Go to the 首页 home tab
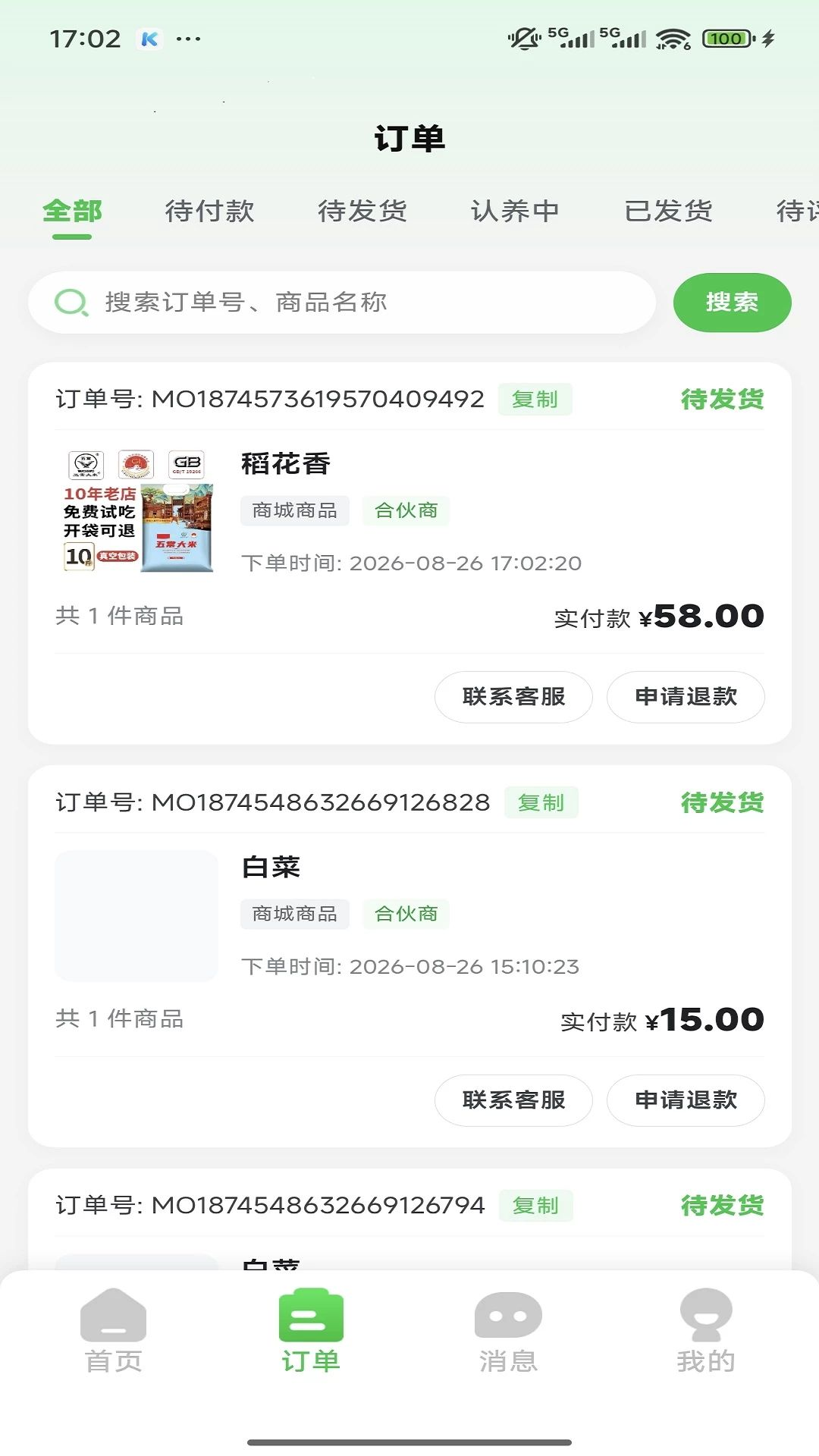 pyautogui.click(x=113, y=1332)
